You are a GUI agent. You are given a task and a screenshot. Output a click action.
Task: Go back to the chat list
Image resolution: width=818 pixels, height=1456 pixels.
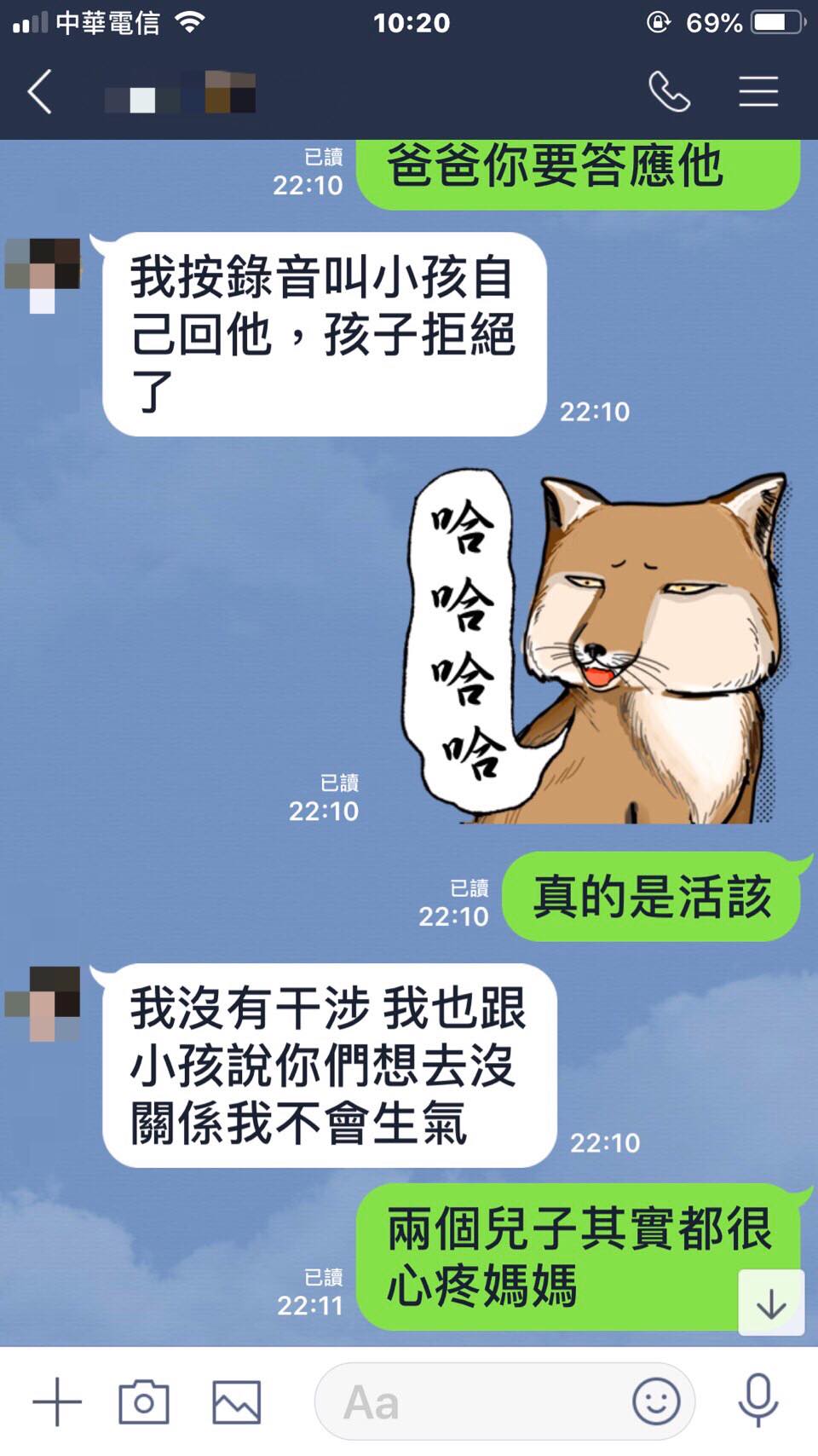click(x=40, y=91)
